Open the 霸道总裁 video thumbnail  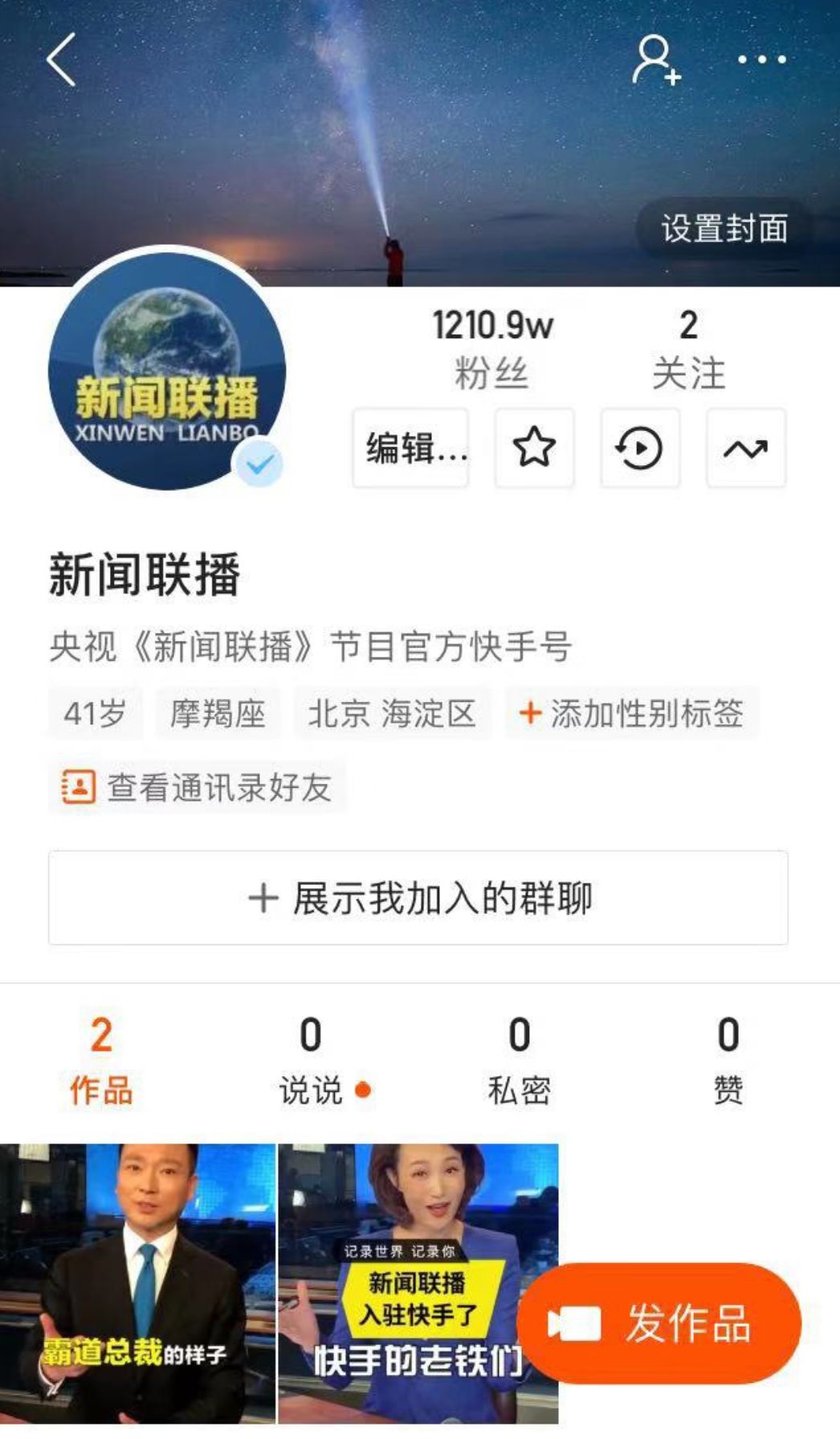[x=137, y=1285]
